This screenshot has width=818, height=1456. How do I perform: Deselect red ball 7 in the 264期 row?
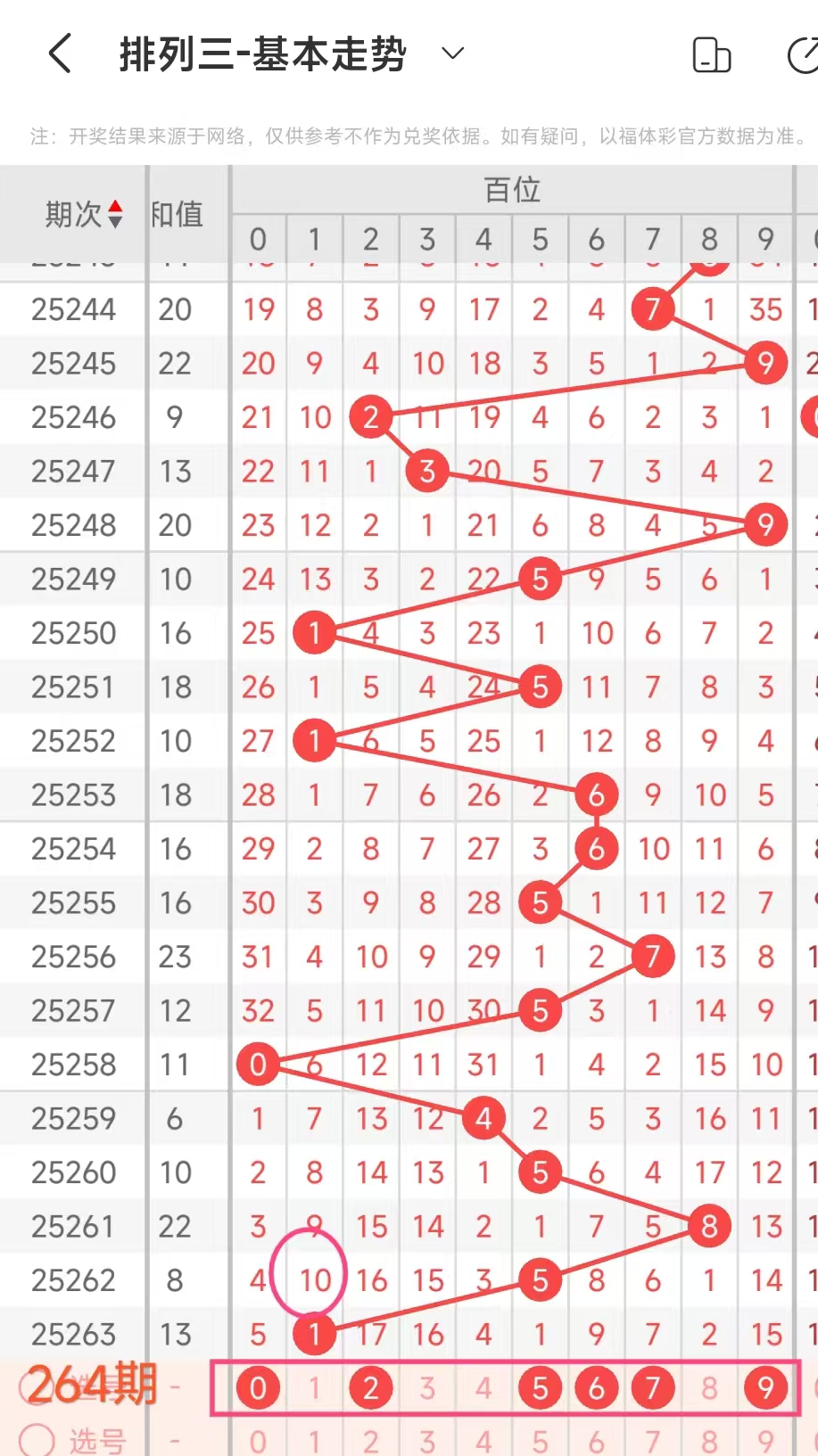click(x=653, y=1388)
